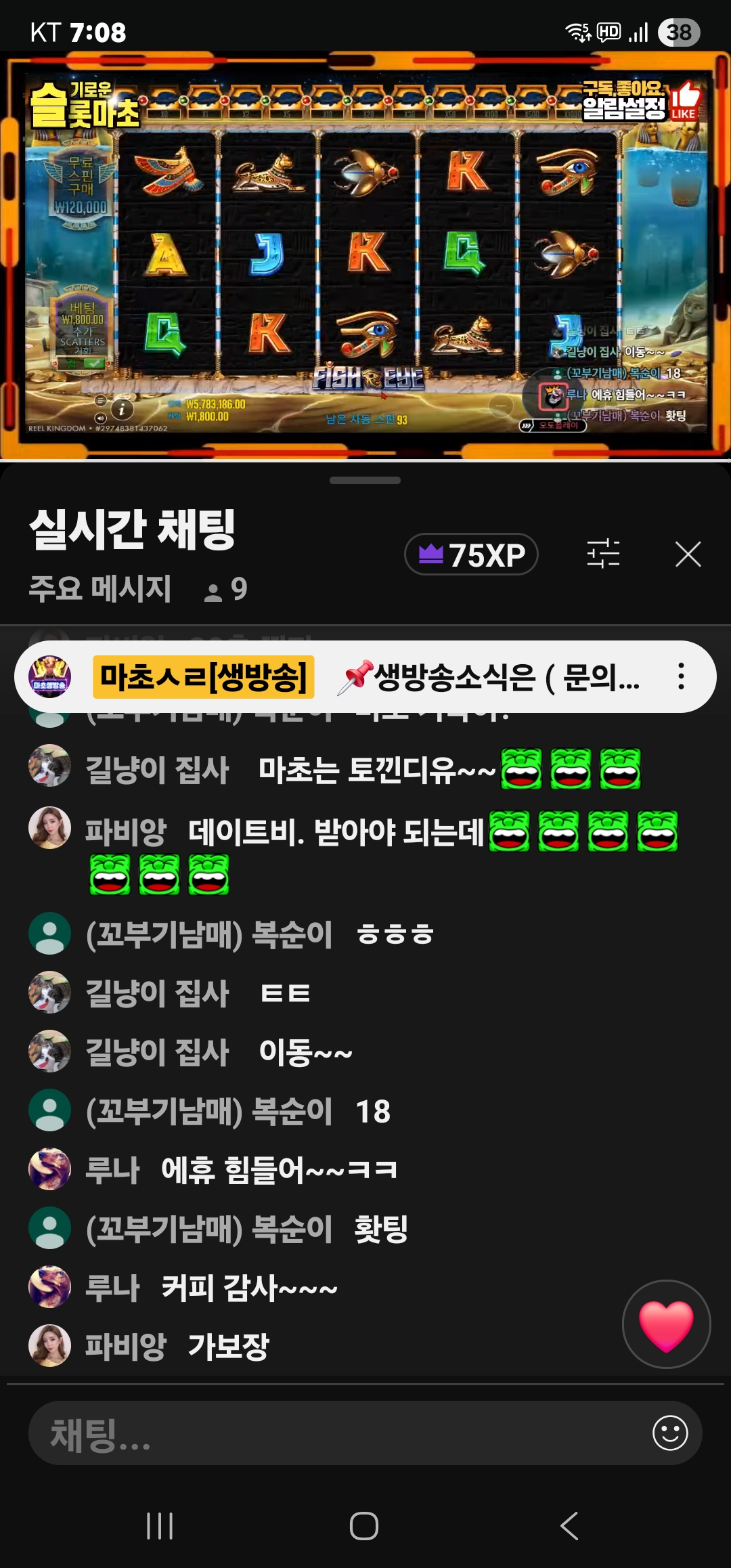This screenshot has height=1568, width=731.
Task: Close the live chat panel
Action: point(688,554)
